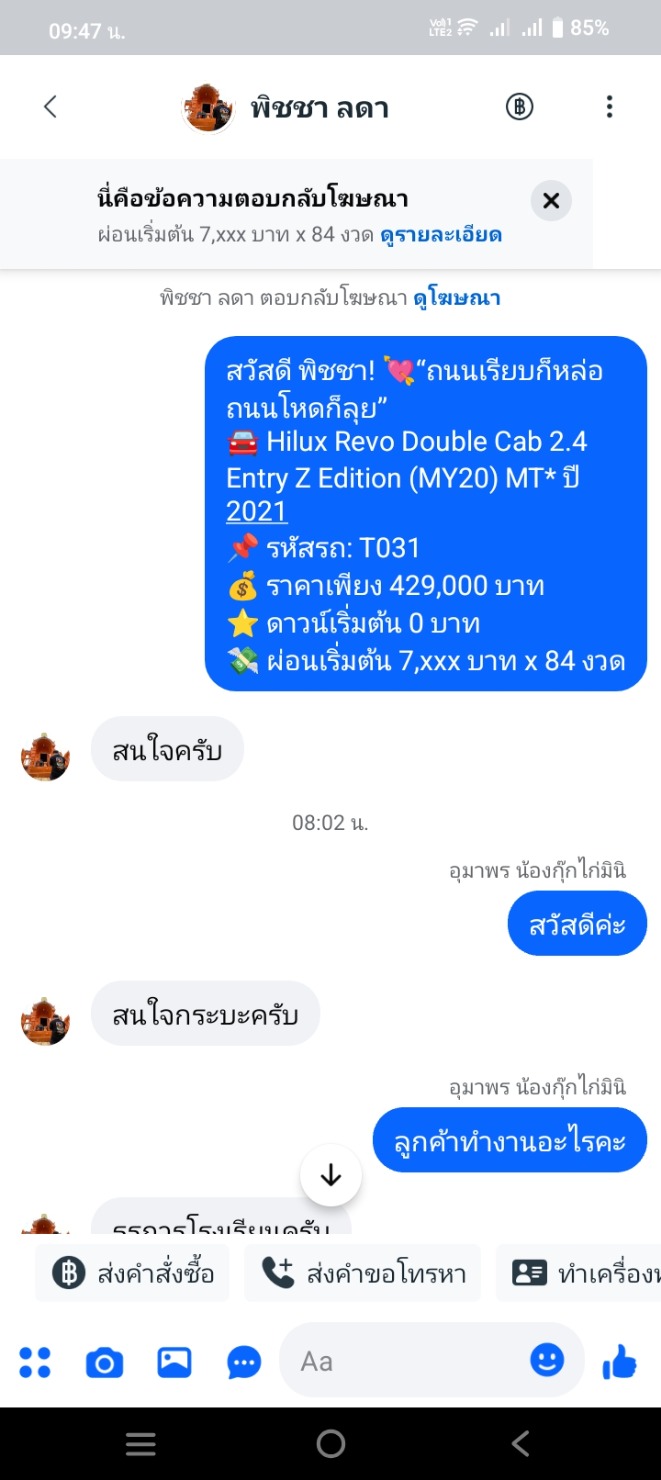Open the camera to take a photo

(x=104, y=1362)
